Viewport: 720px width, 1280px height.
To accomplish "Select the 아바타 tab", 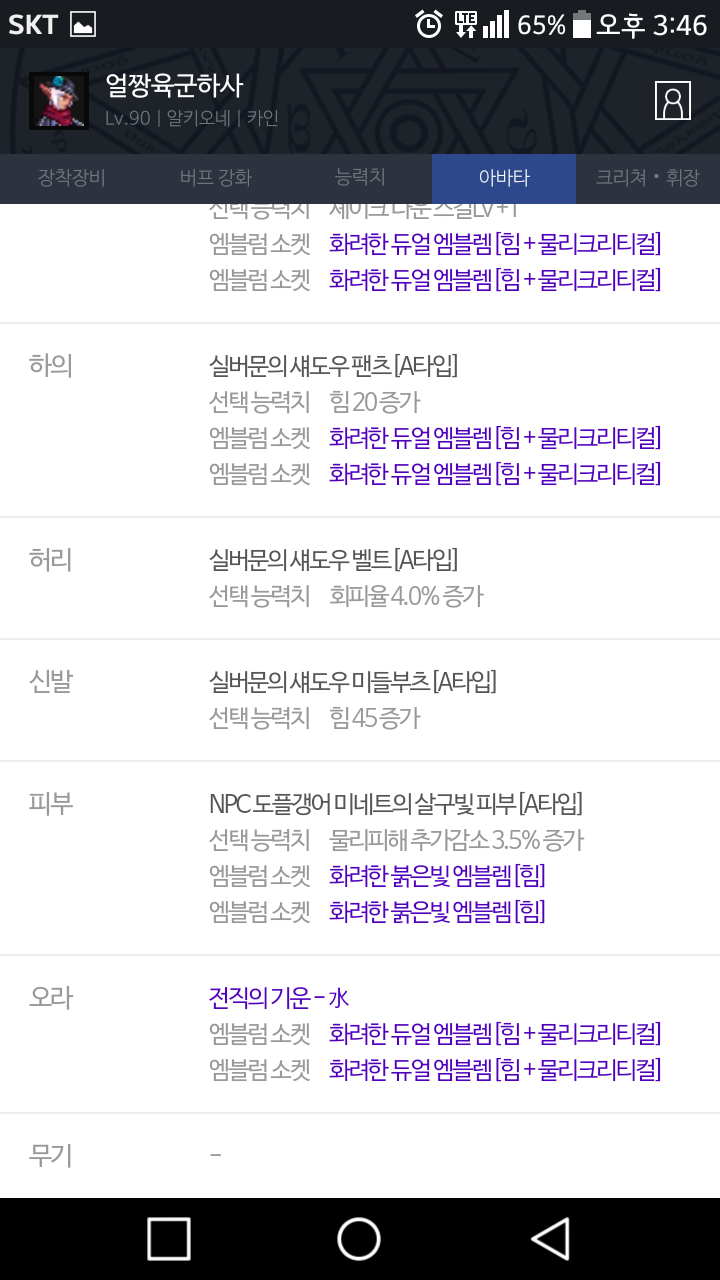I will 504,179.
